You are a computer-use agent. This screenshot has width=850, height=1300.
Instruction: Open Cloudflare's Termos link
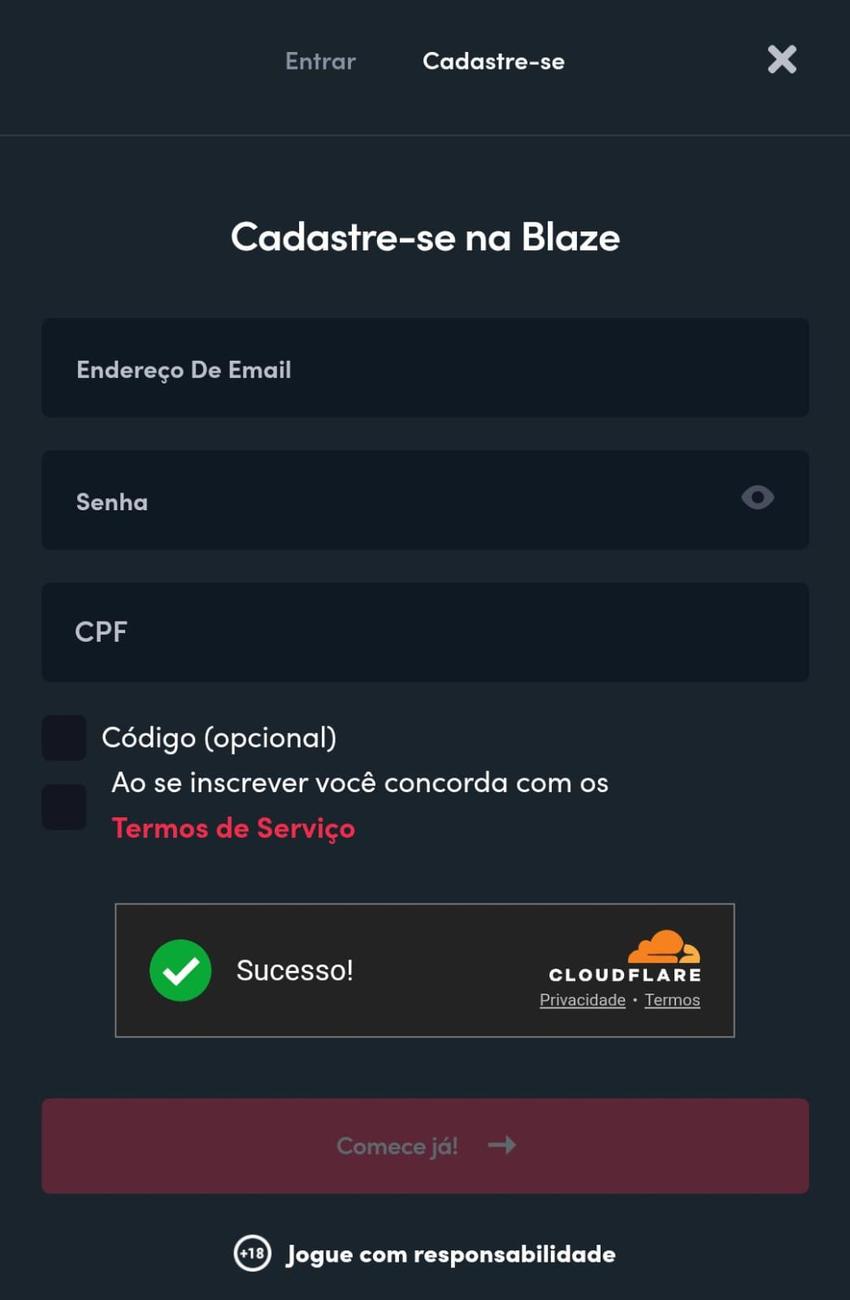(671, 999)
